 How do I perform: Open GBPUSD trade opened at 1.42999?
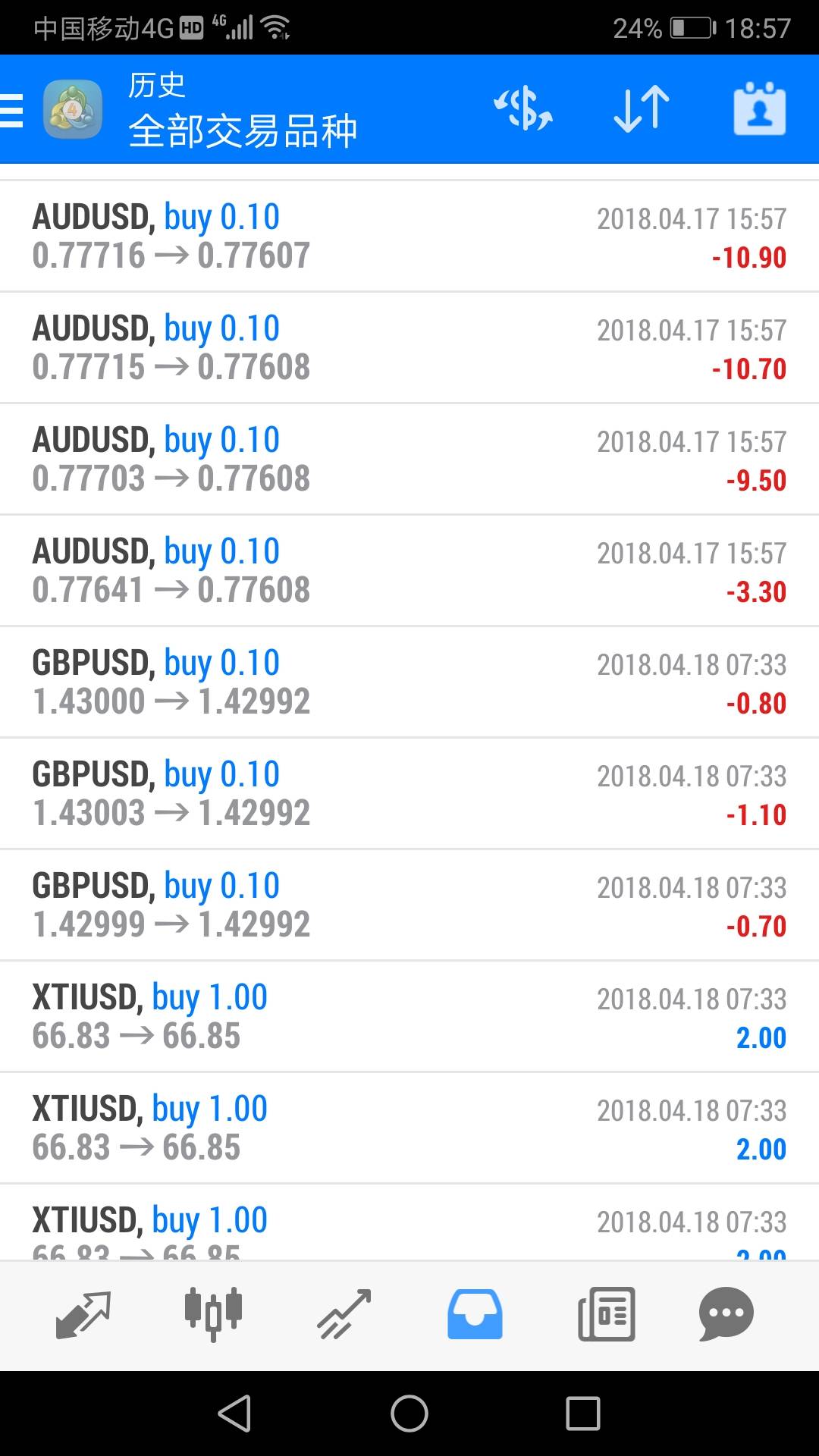point(409,905)
